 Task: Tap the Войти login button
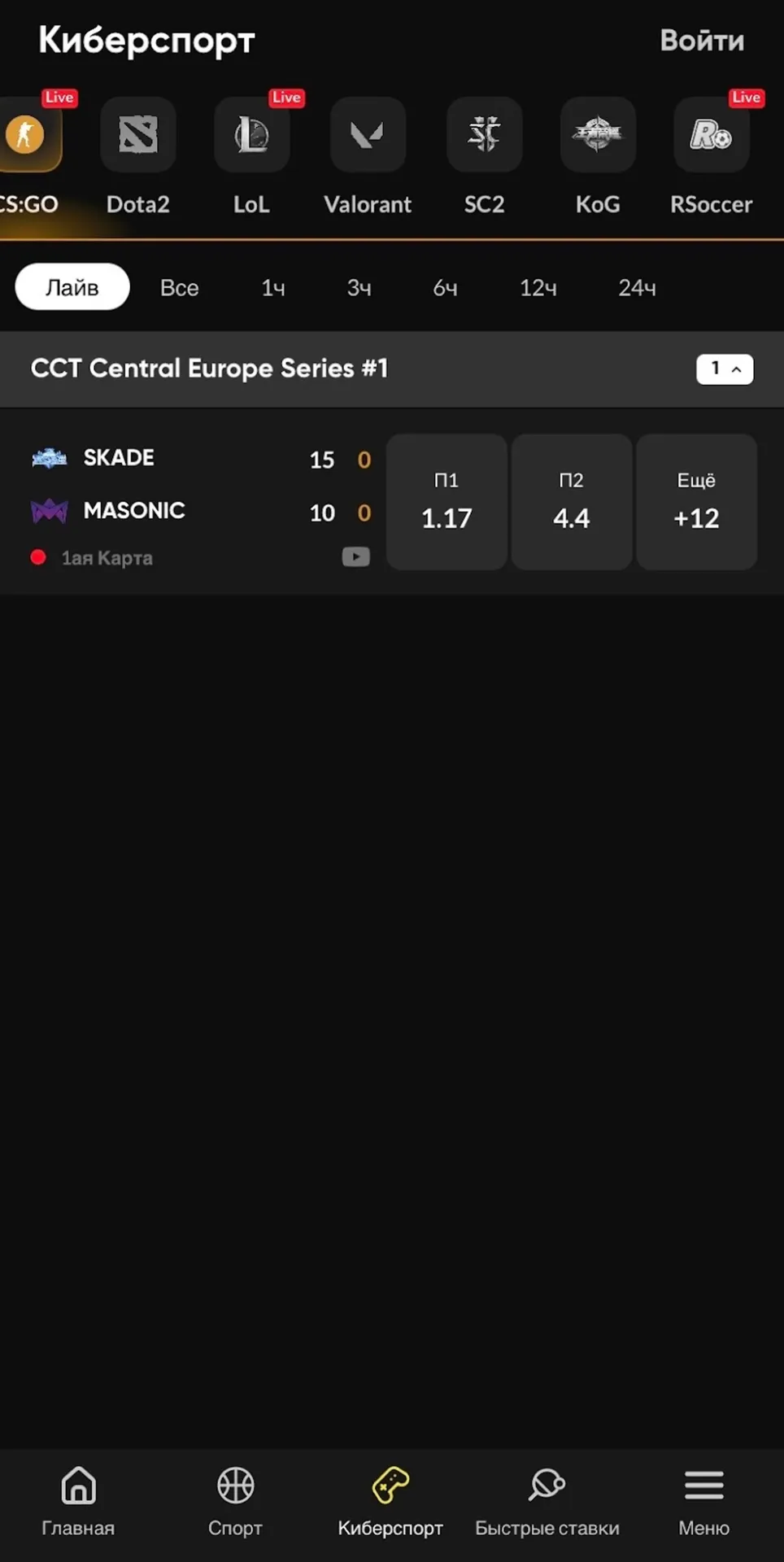coord(702,41)
